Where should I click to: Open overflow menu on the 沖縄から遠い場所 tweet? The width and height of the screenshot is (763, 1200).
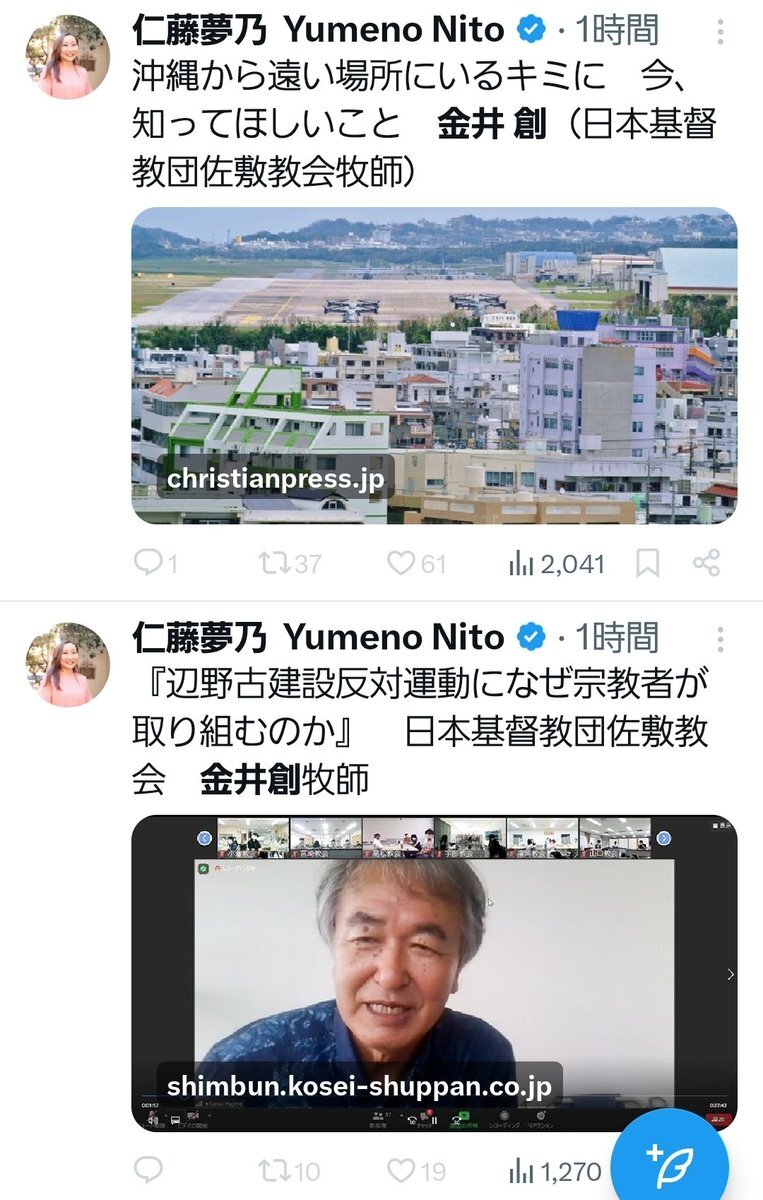point(720,33)
